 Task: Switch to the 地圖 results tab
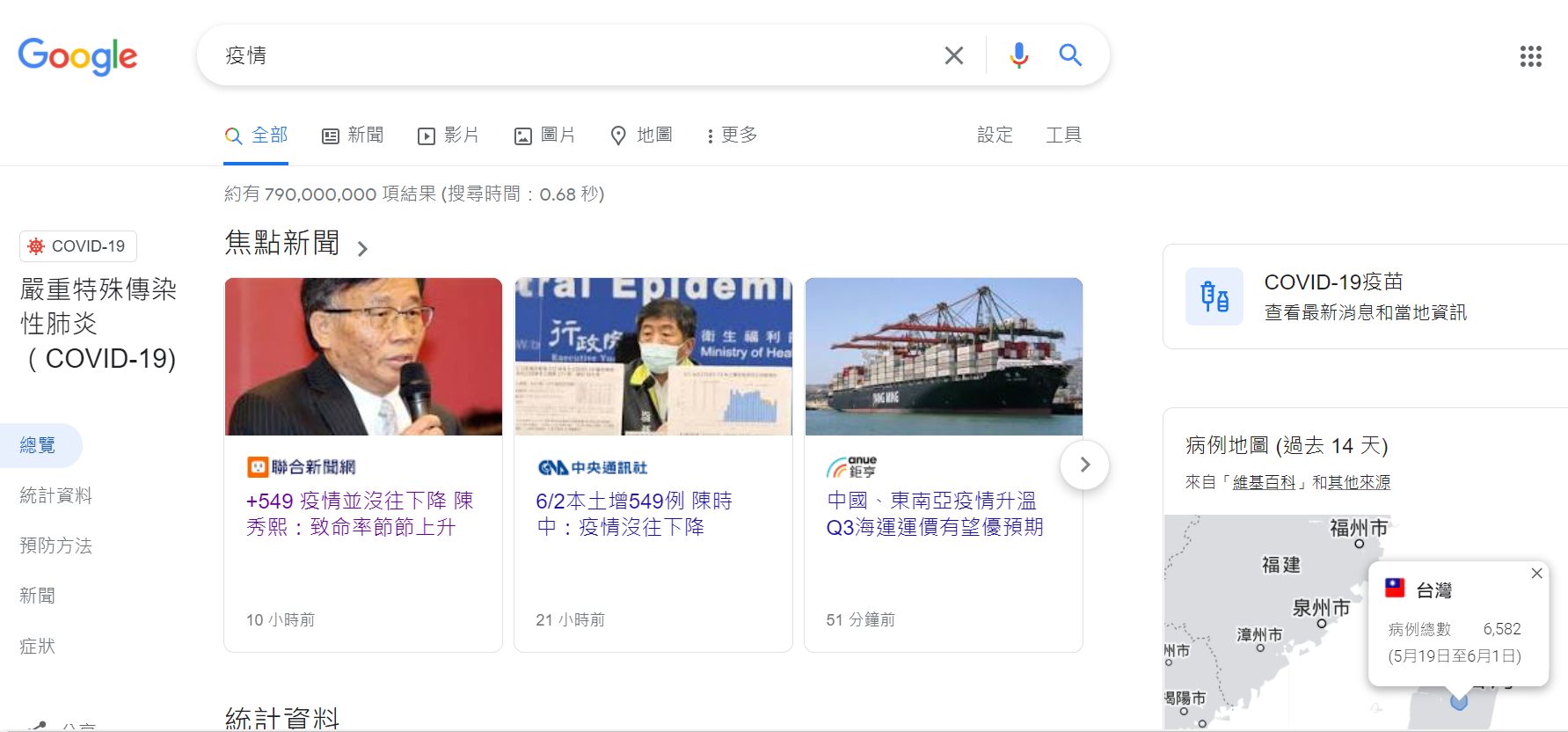pyautogui.click(x=642, y=135)
